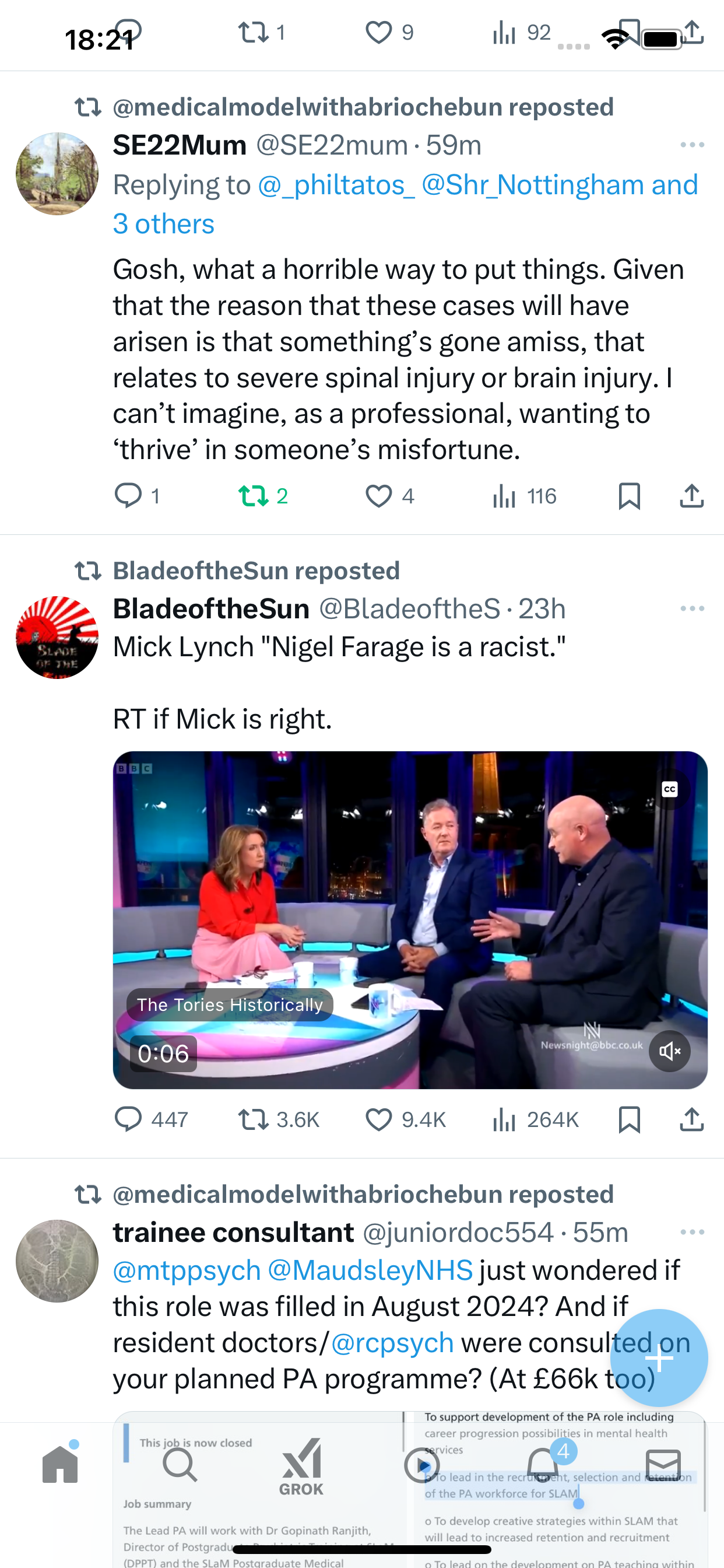Open the @_philtatos_ mention link
This screenshot has height=1568, width=724.
click(x=336, y=185)
